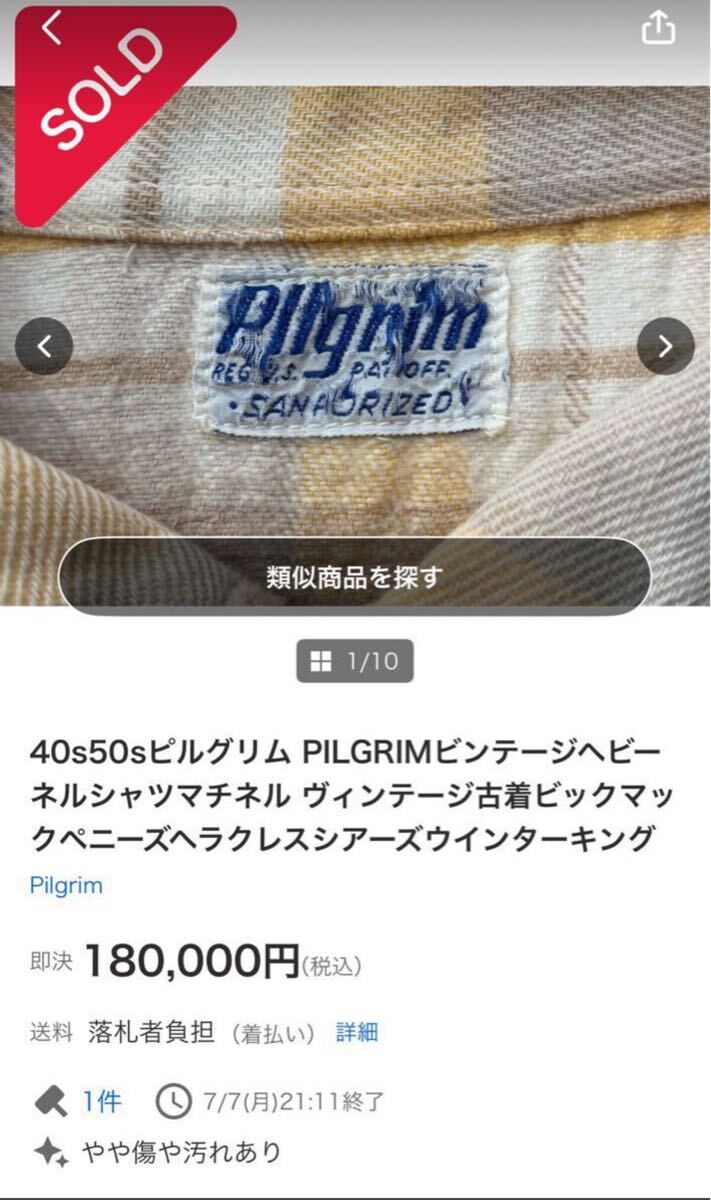
Task: Open the 1/10 photo grid view
Action: tap(355, 661)
